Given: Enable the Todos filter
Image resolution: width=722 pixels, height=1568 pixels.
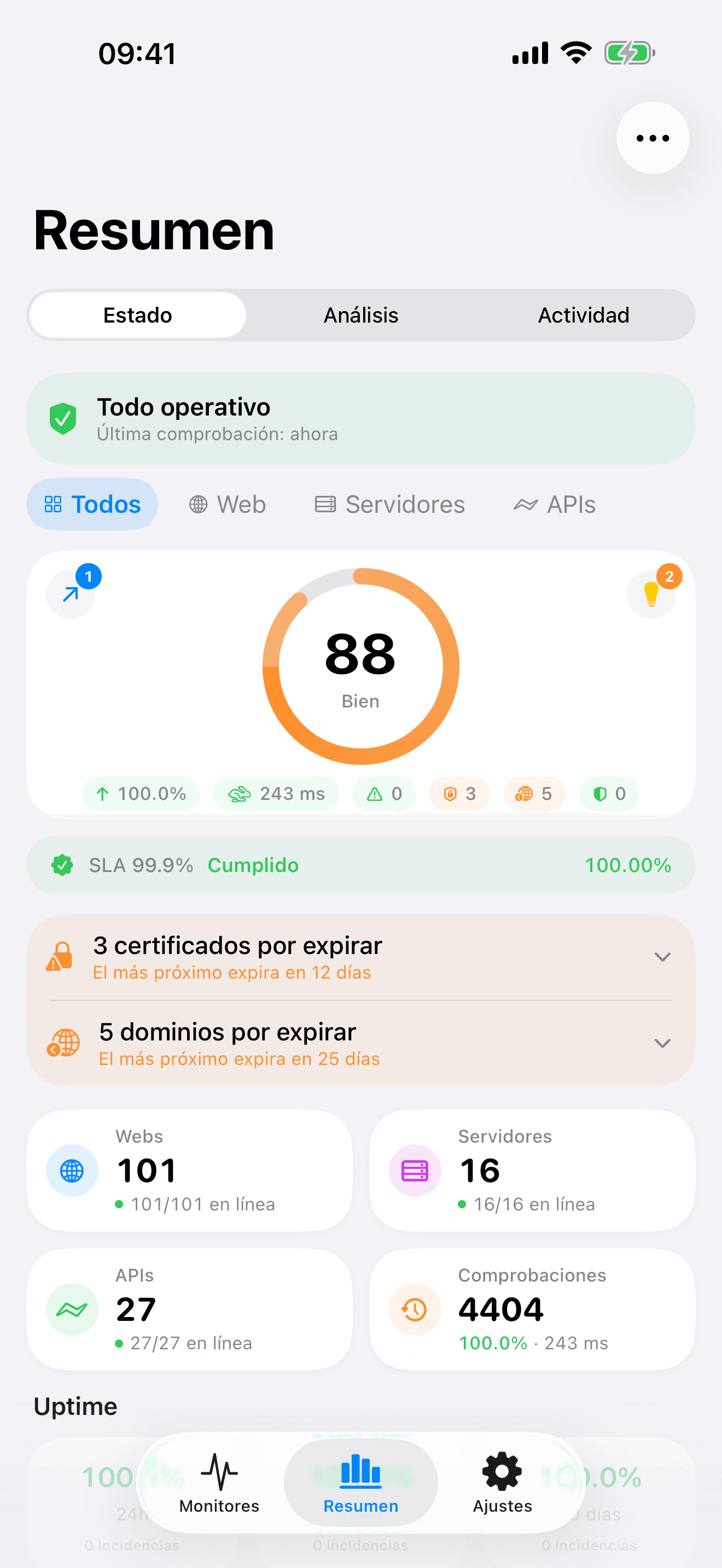Looking at the screenshot, I should click(x=91, y=504).
